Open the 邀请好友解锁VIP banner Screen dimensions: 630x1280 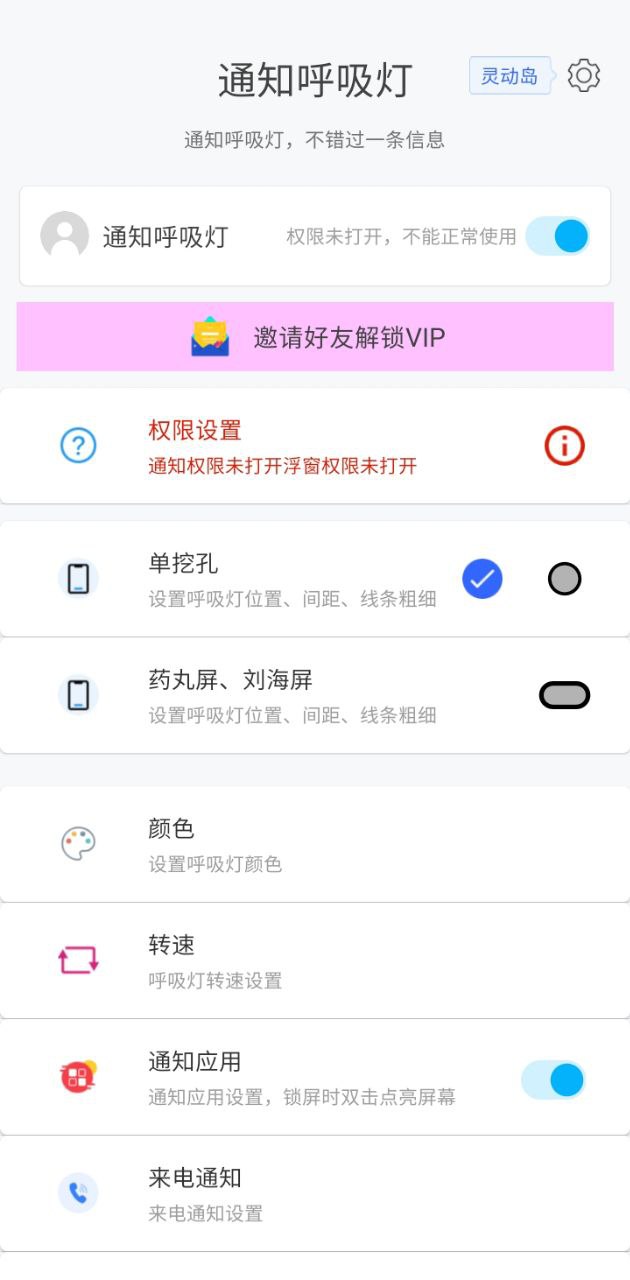point(315,337)
